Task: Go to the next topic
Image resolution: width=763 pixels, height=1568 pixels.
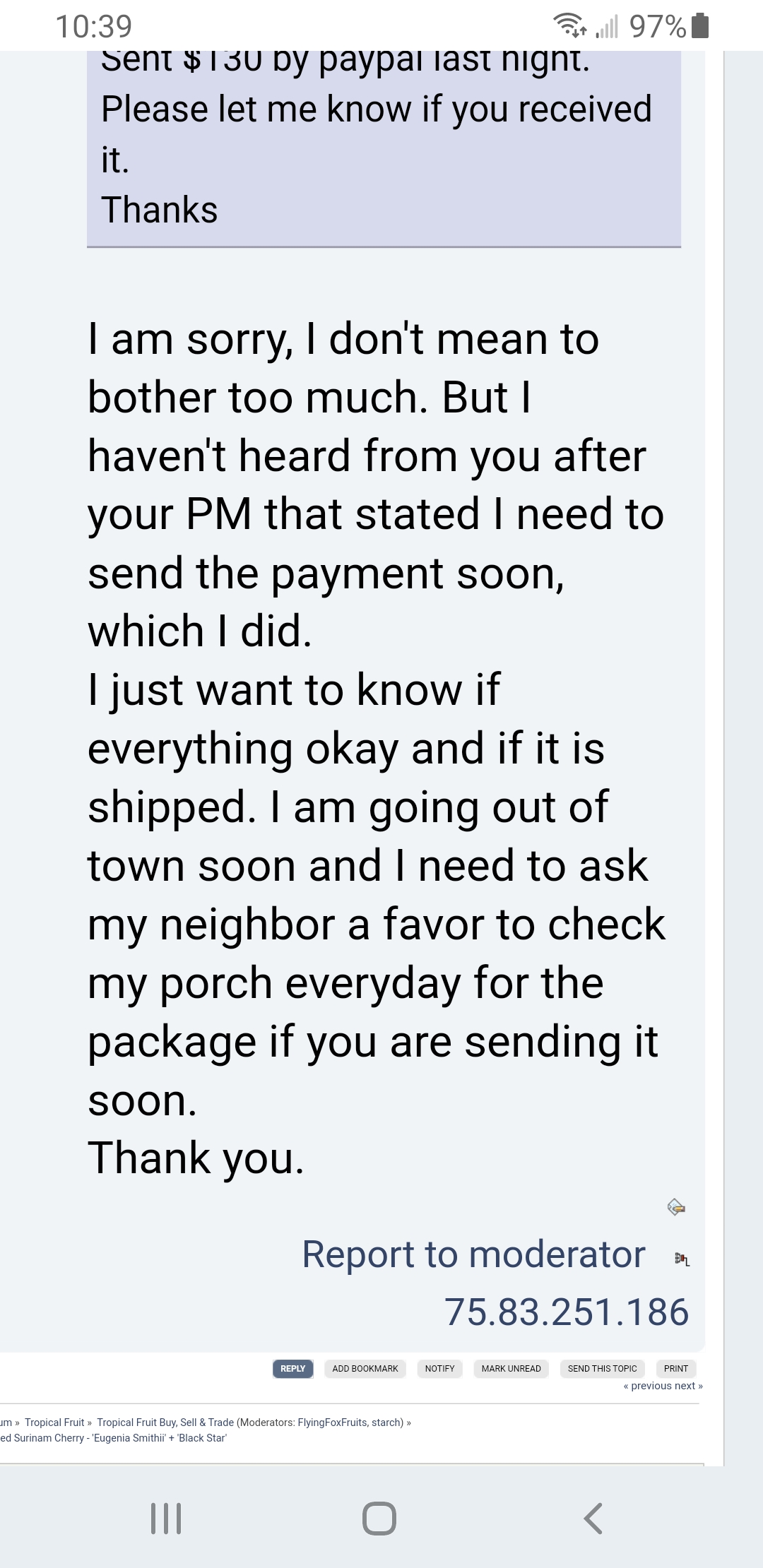Action: click(689, 1386)
